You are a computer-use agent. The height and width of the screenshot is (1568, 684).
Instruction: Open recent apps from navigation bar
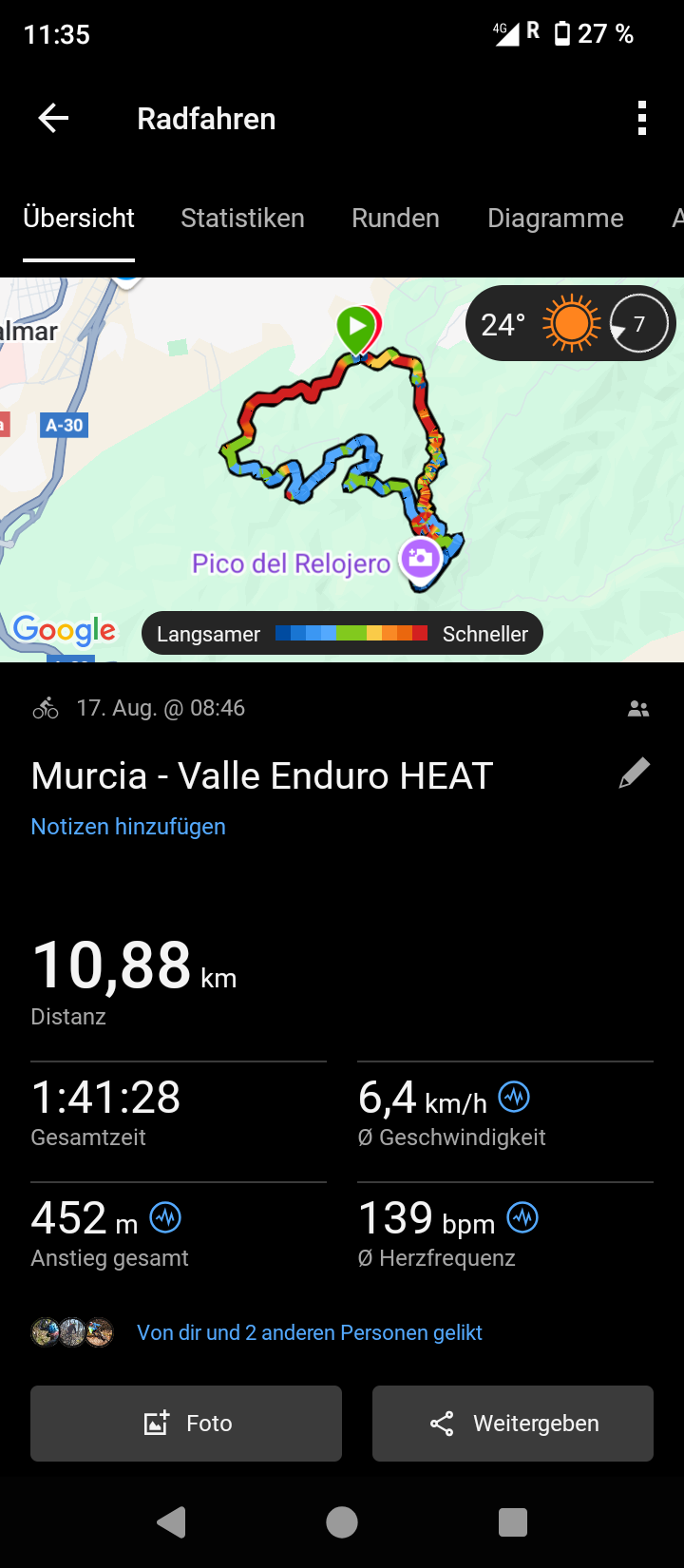click(513, 1522)
